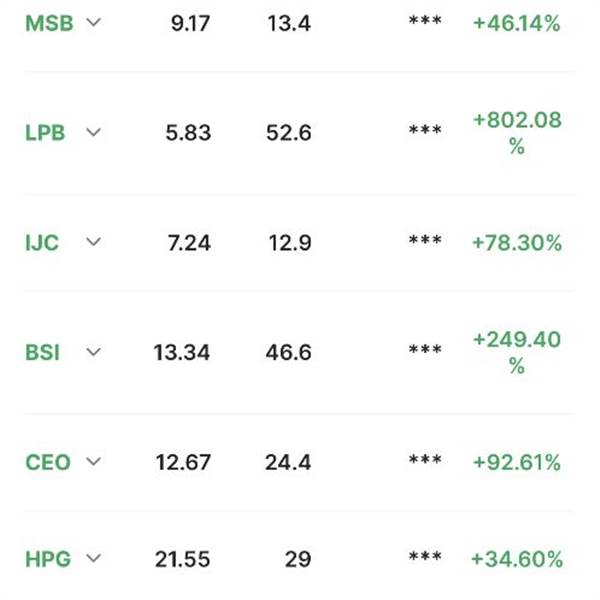Open the IJC stock ticker
The width and height of the screenshot is (600, 600).
click(42, 243)
